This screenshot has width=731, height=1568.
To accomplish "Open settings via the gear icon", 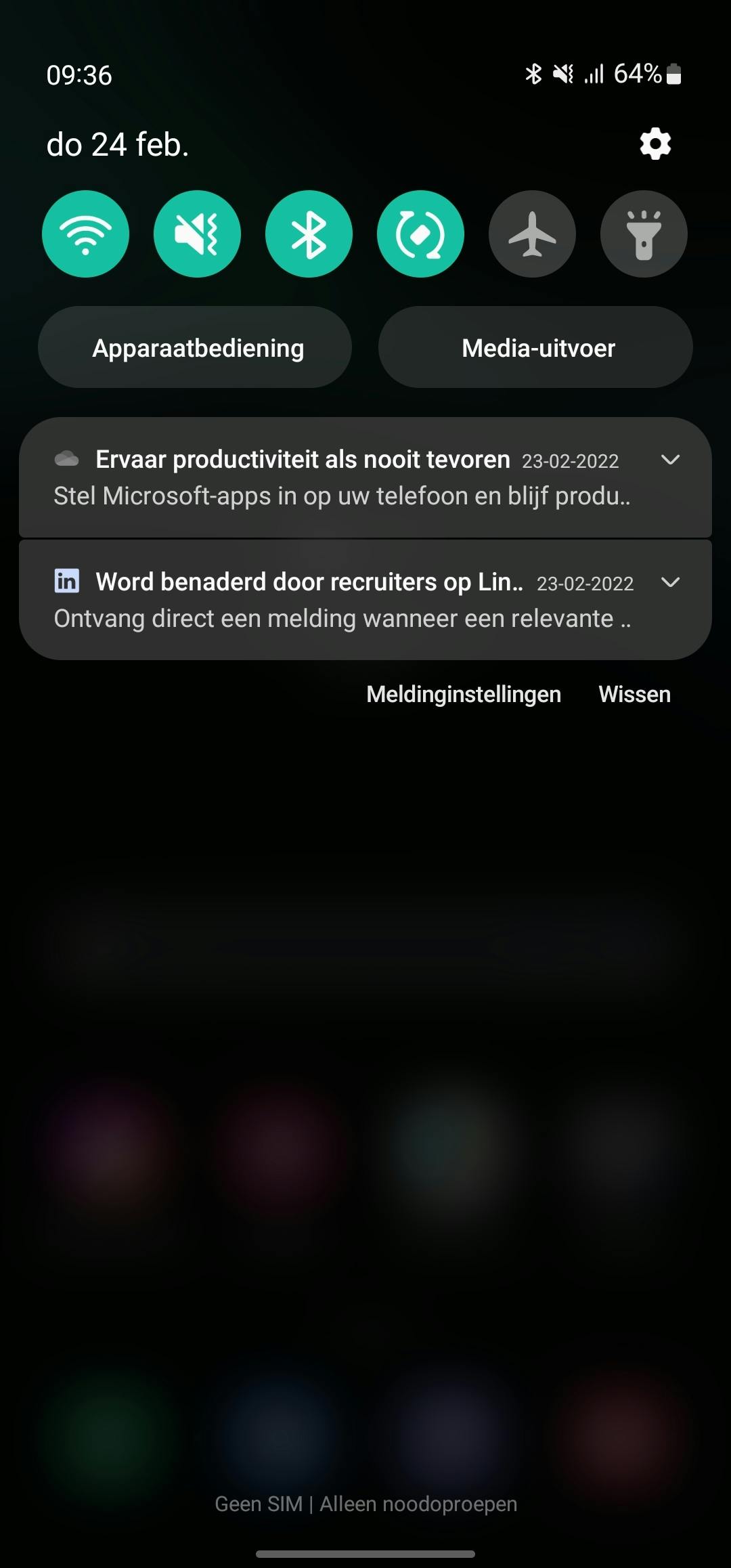I will coord(655,144).
